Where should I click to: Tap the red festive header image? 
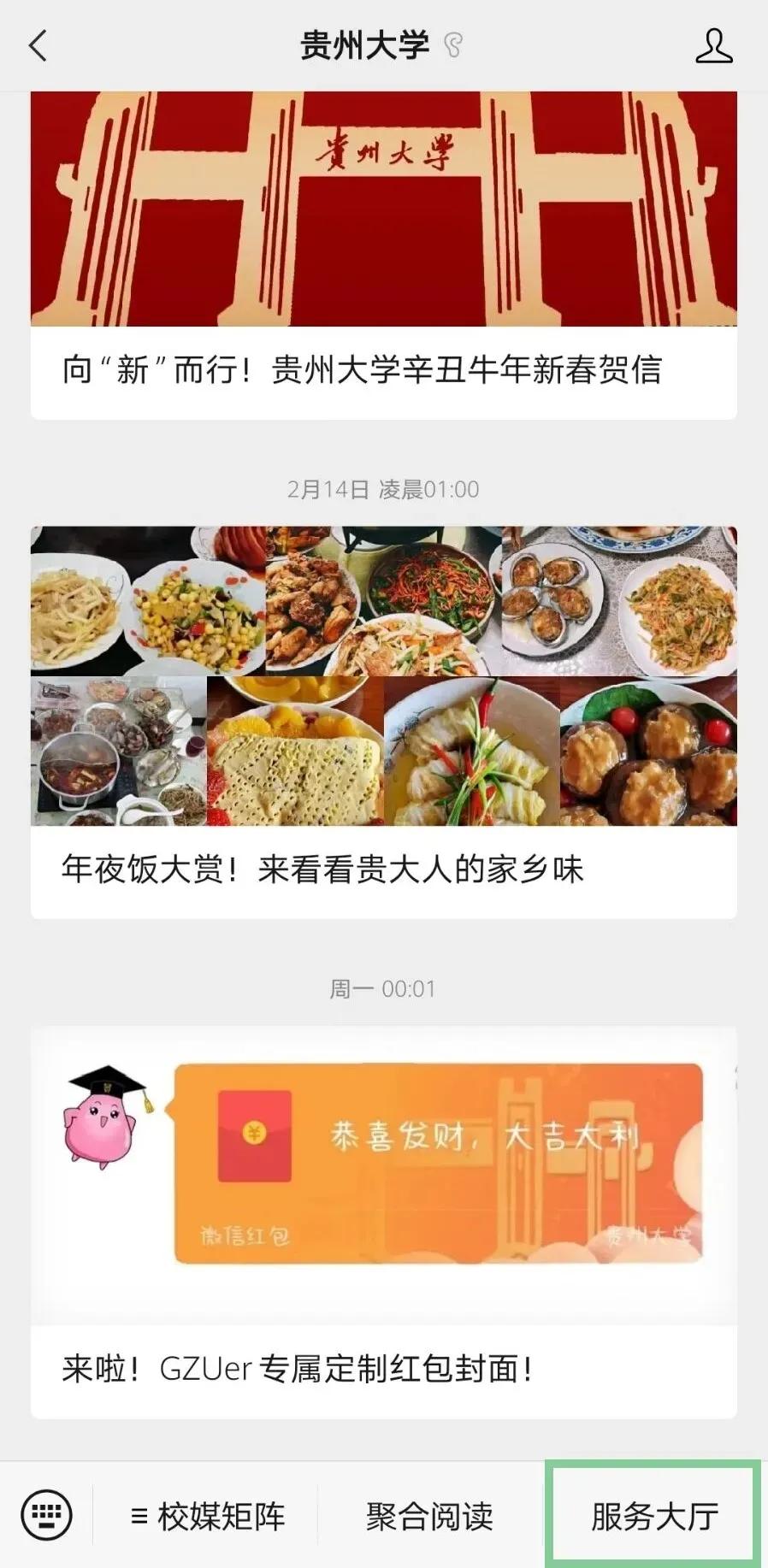[x=384, y=209]
